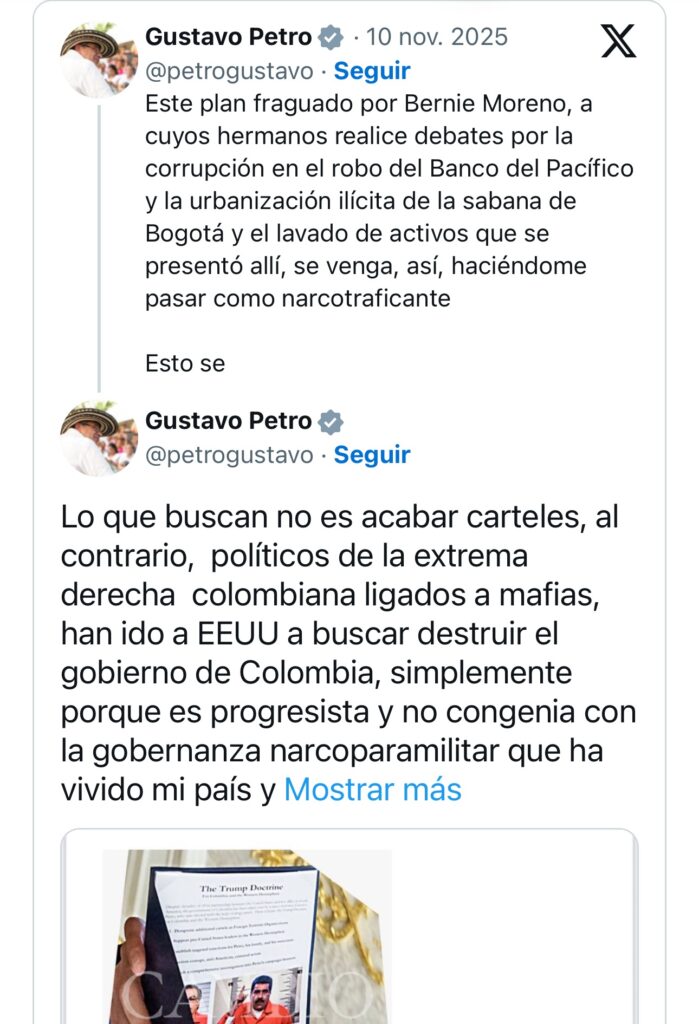Open the 10 nov. 2025 date link
Screen dimensions: 699x1024
(438, 38)
